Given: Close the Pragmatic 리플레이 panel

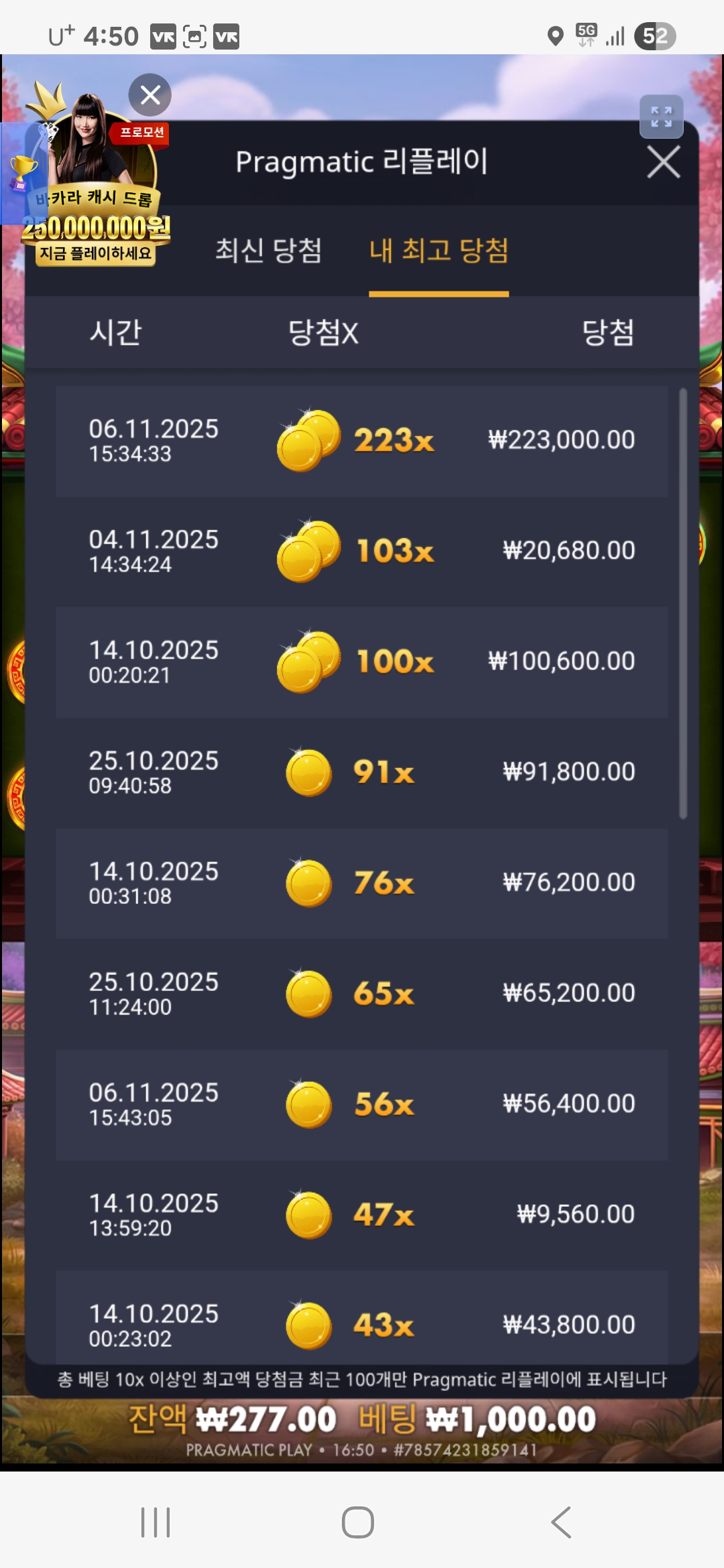Looking at the screenshot, I should 663,162.
